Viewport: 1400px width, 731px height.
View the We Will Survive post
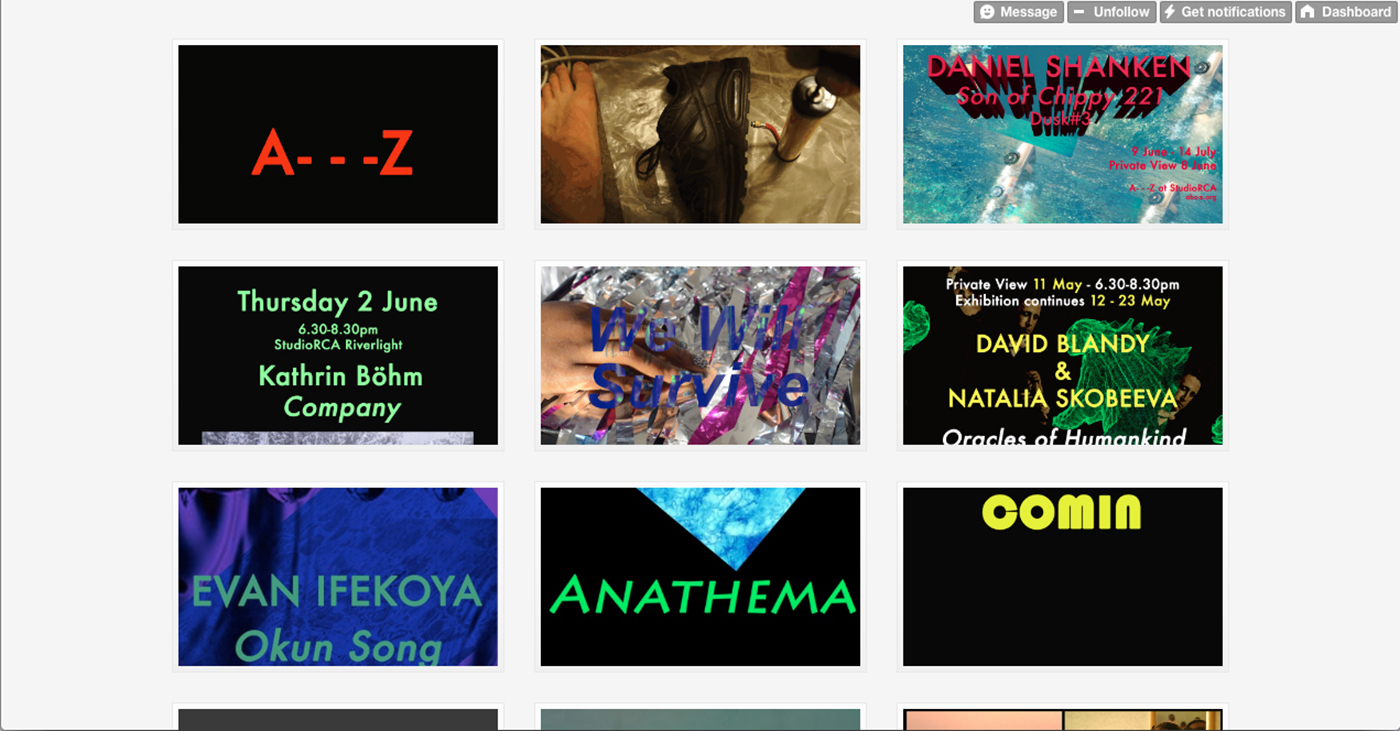[700, 355]
